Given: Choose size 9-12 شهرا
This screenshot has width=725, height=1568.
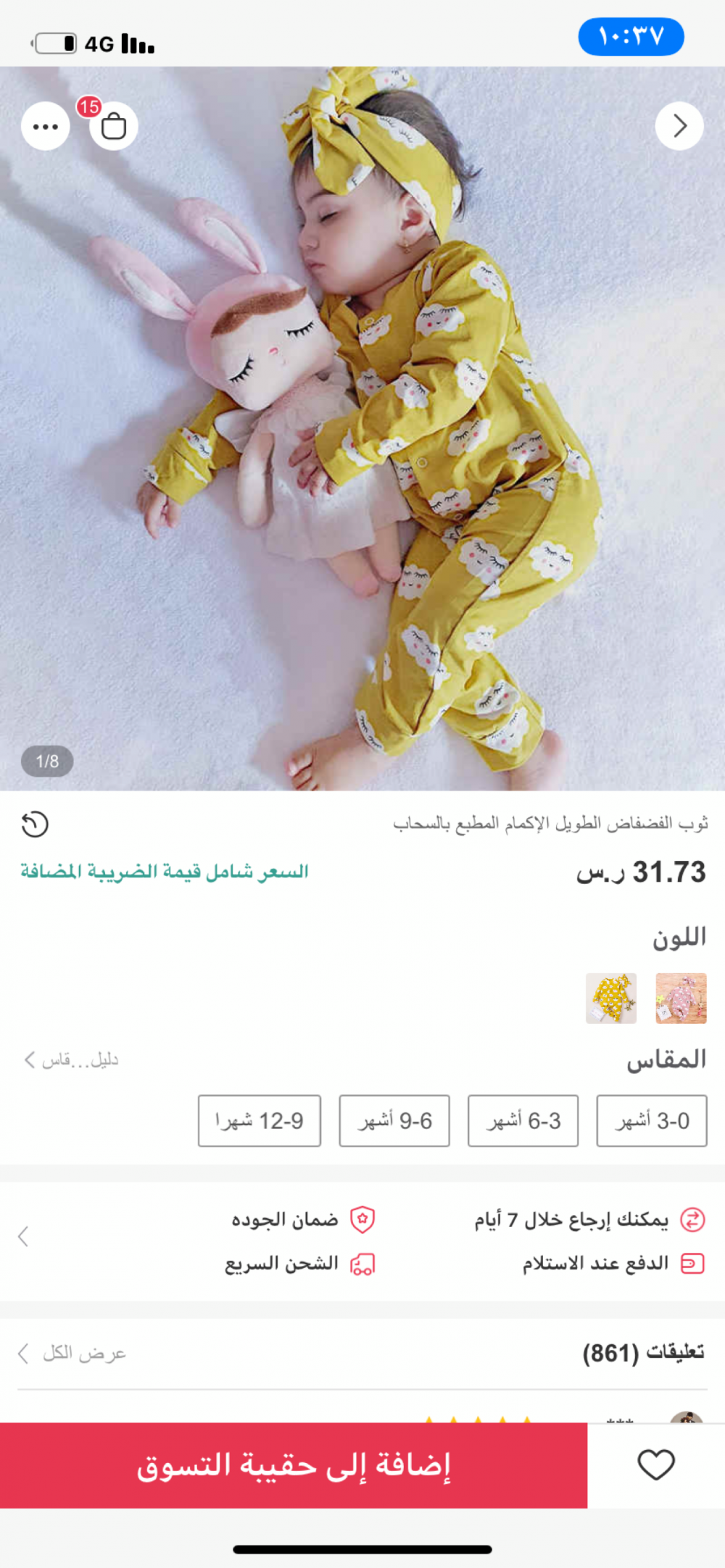Looking at the screenshot, I should click(x=259, y=1120).
